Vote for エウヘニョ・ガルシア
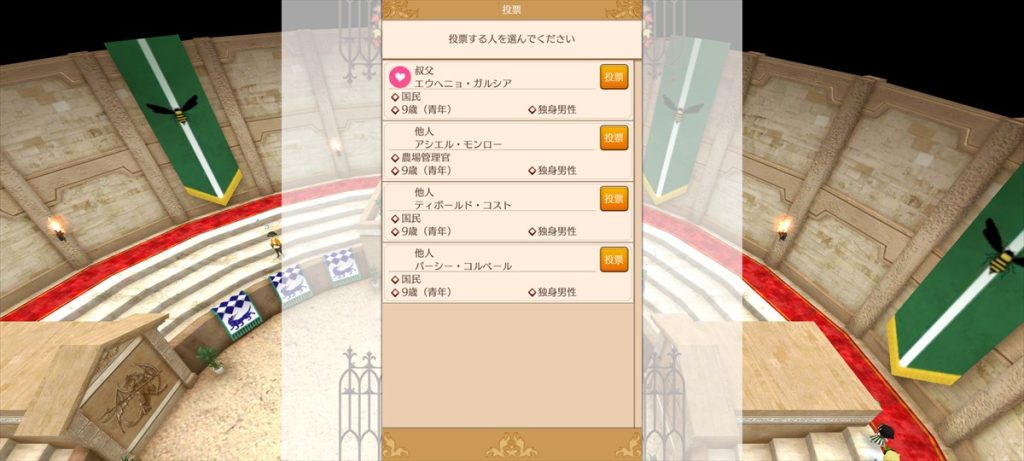 [614, 77]
